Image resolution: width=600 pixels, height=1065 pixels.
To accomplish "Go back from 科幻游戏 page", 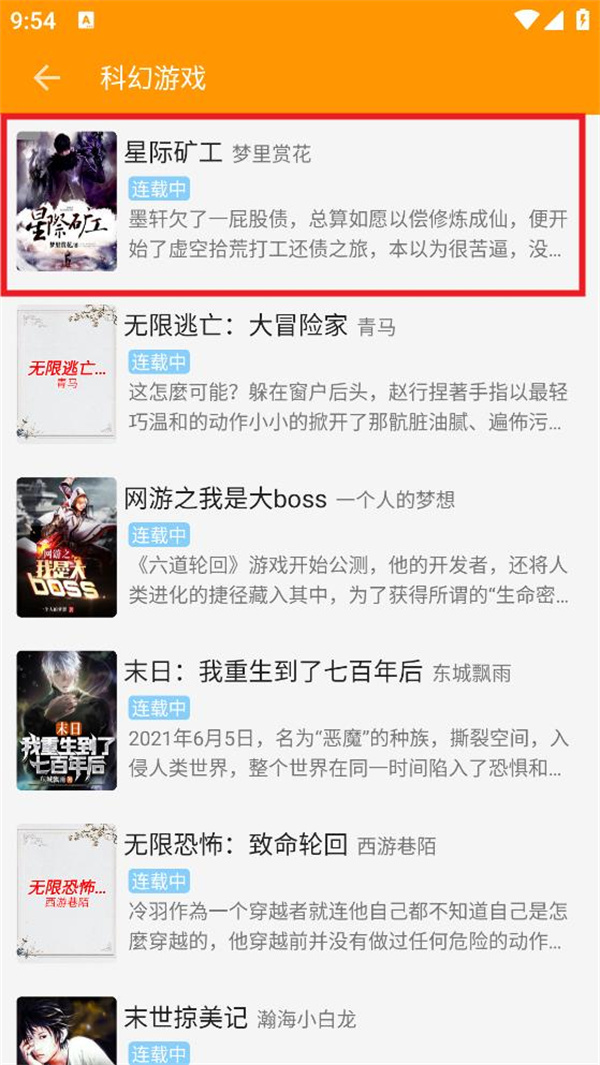I will [x=46, y=78].
